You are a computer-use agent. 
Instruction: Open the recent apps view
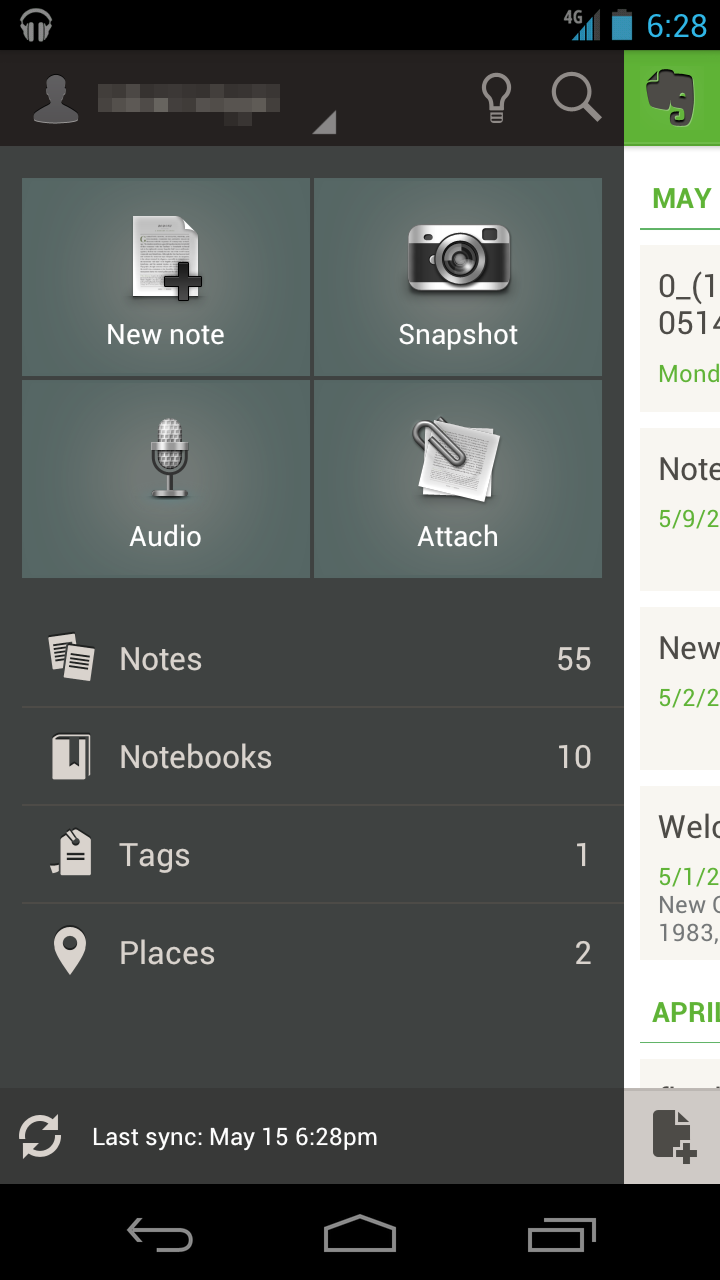(x=561, y=1235)
